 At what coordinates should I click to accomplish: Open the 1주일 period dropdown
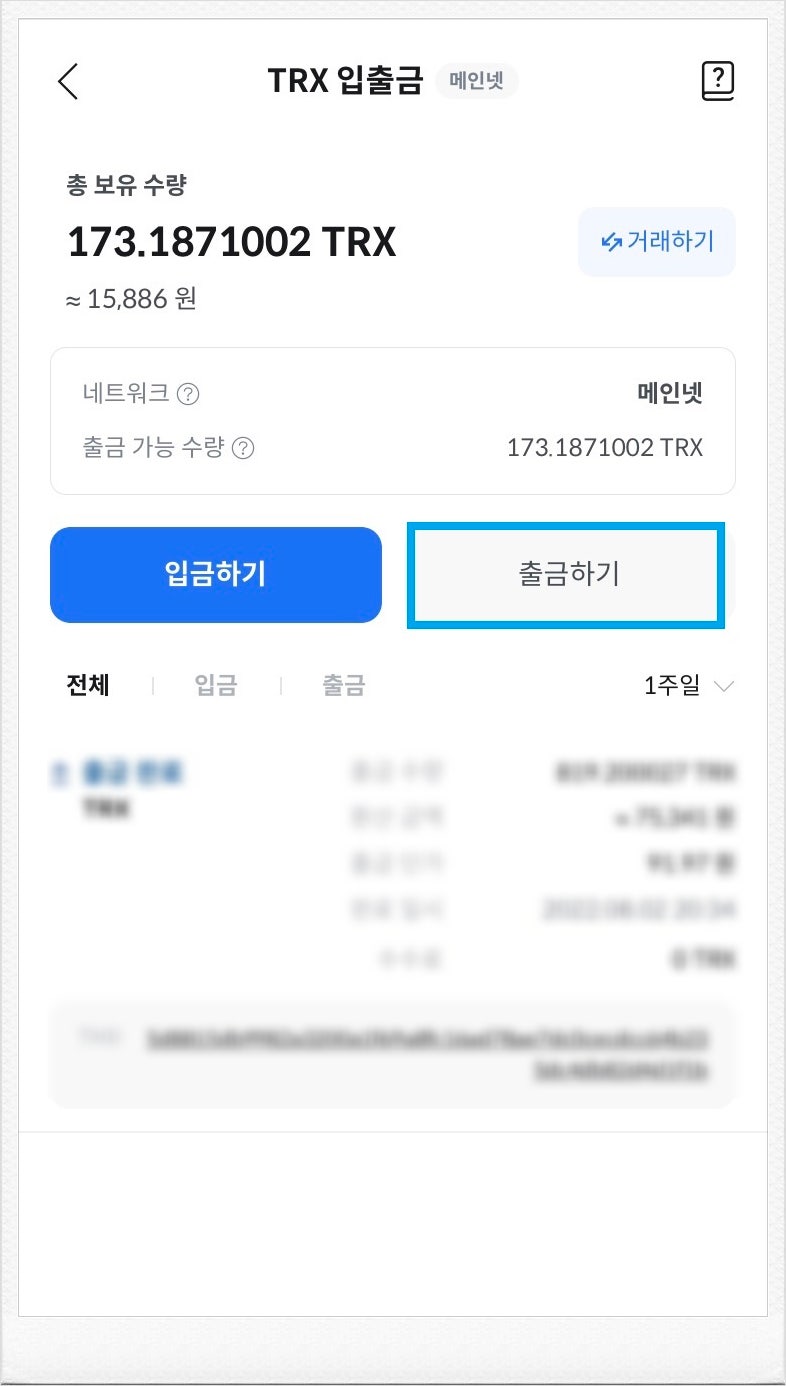(690, 685)
